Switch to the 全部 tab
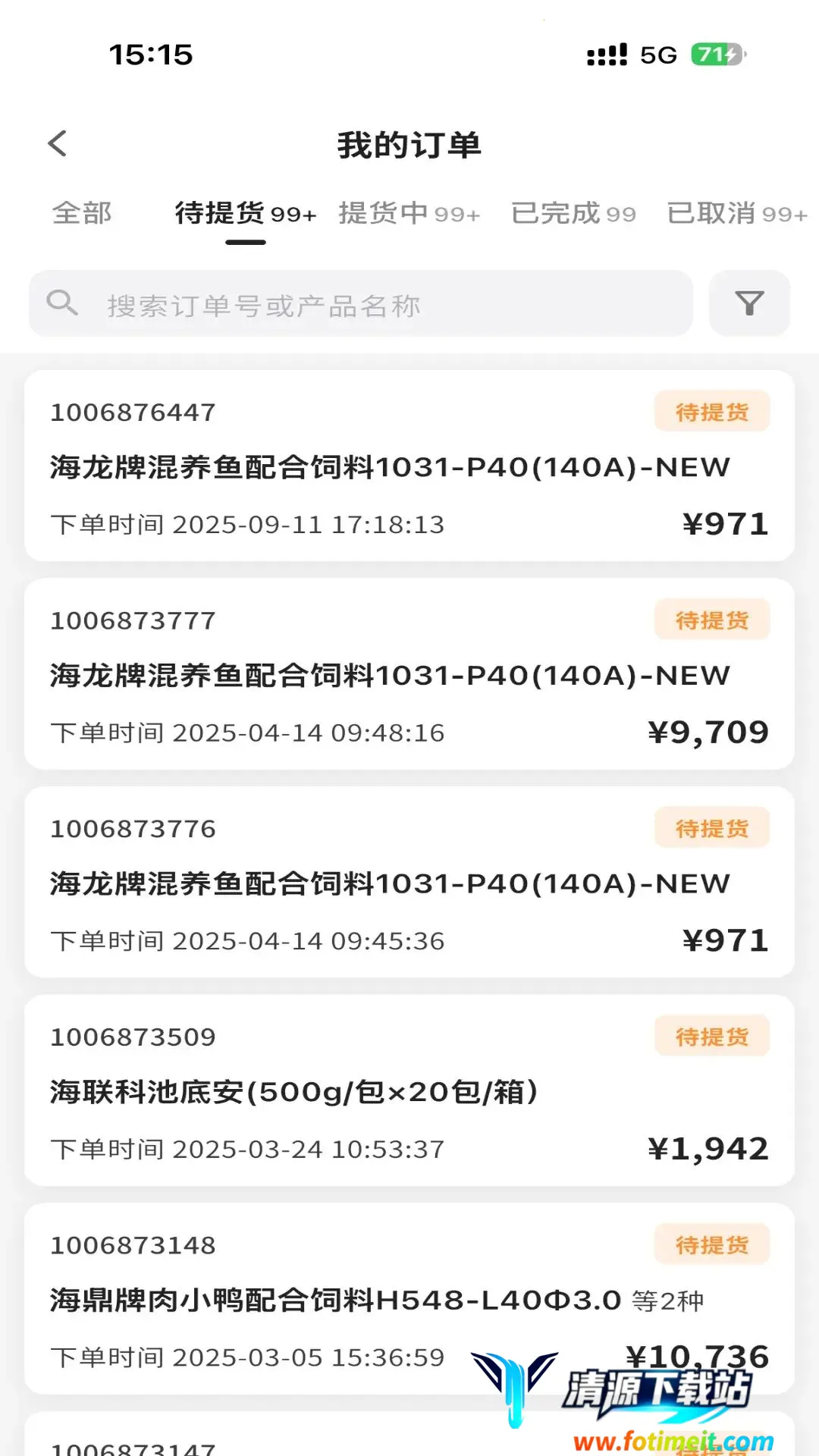Image resolution: width=819 pixels, height=1456 pixels. (82, 213)
